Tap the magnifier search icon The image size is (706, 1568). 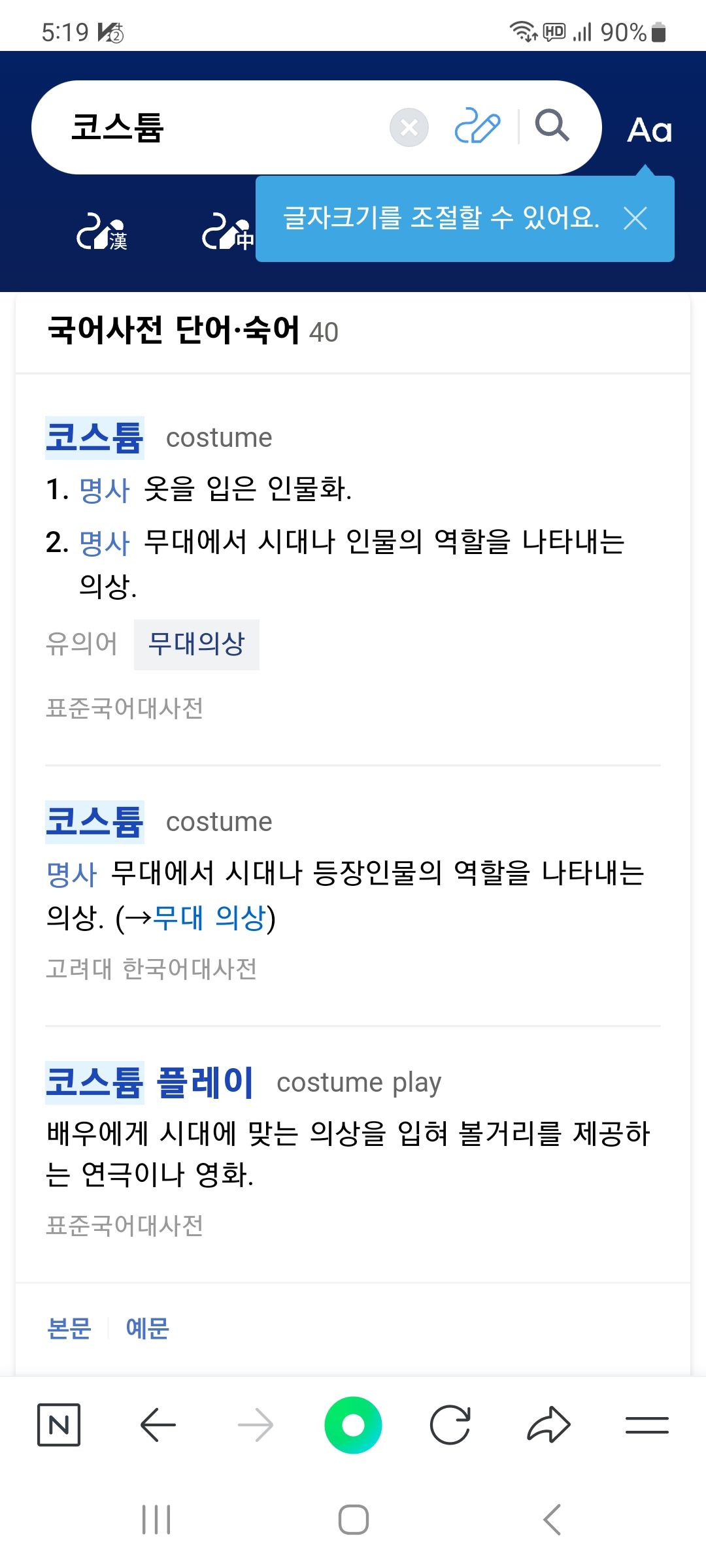pos(552,125)
